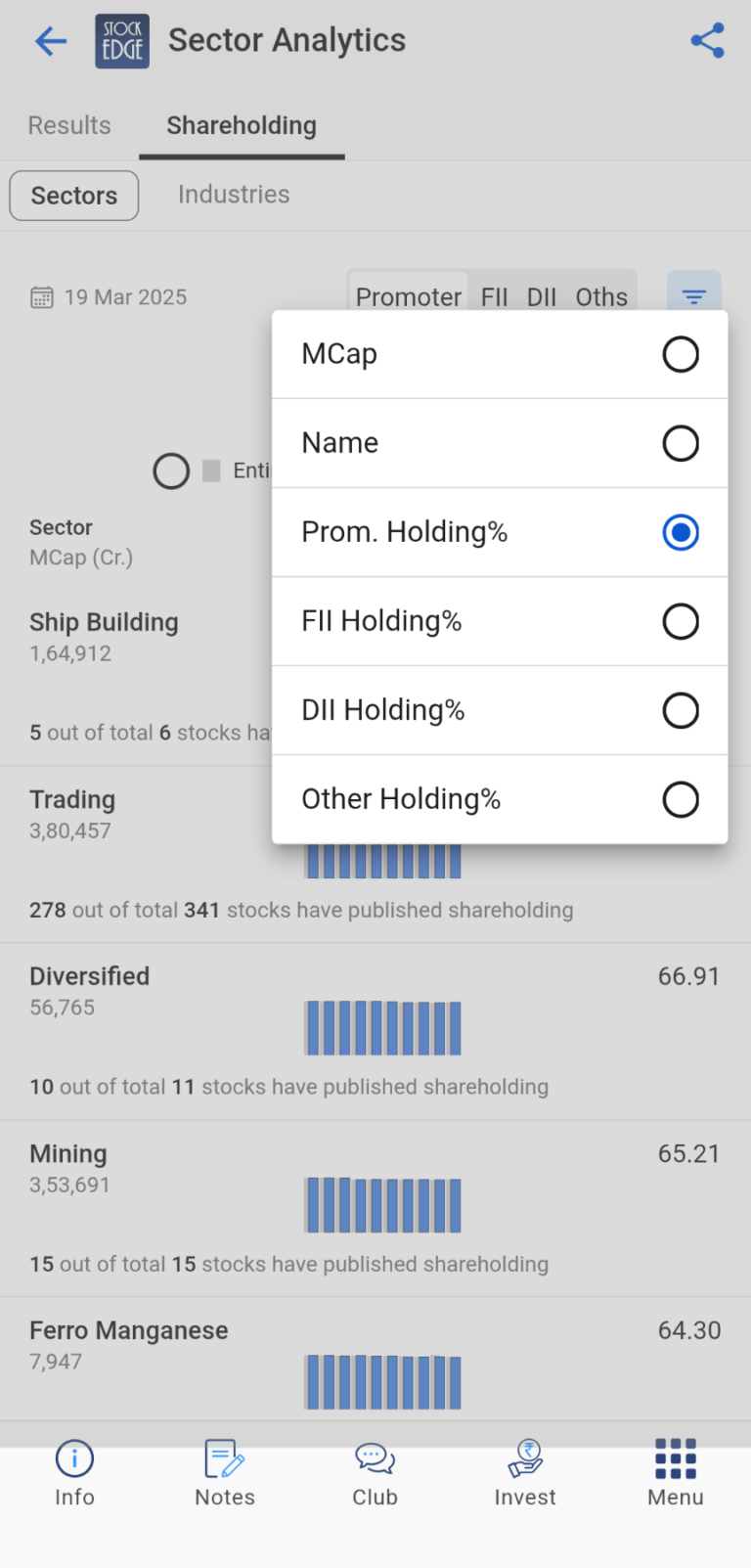
Task: Switch to Industries view
Action: pos(234,194)
